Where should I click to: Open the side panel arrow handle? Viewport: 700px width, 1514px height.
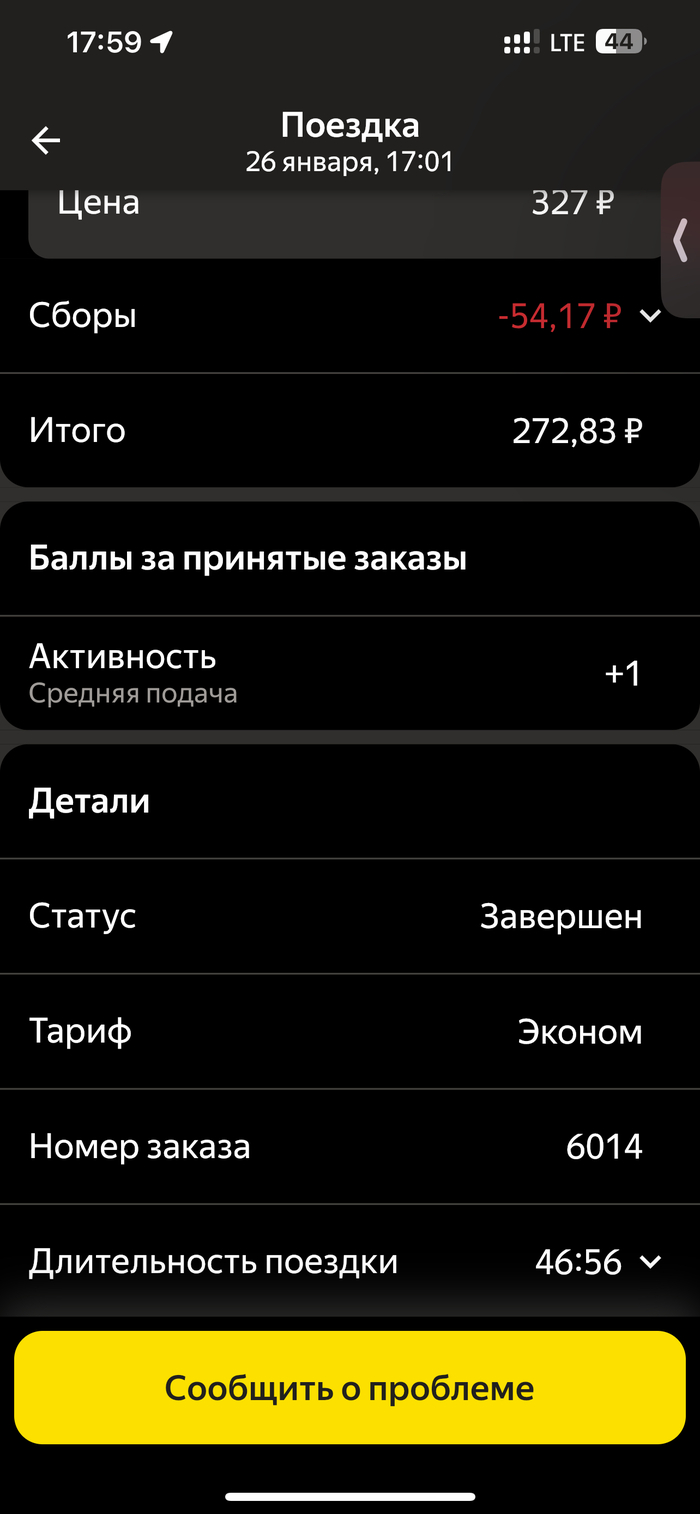coord(682,240)
